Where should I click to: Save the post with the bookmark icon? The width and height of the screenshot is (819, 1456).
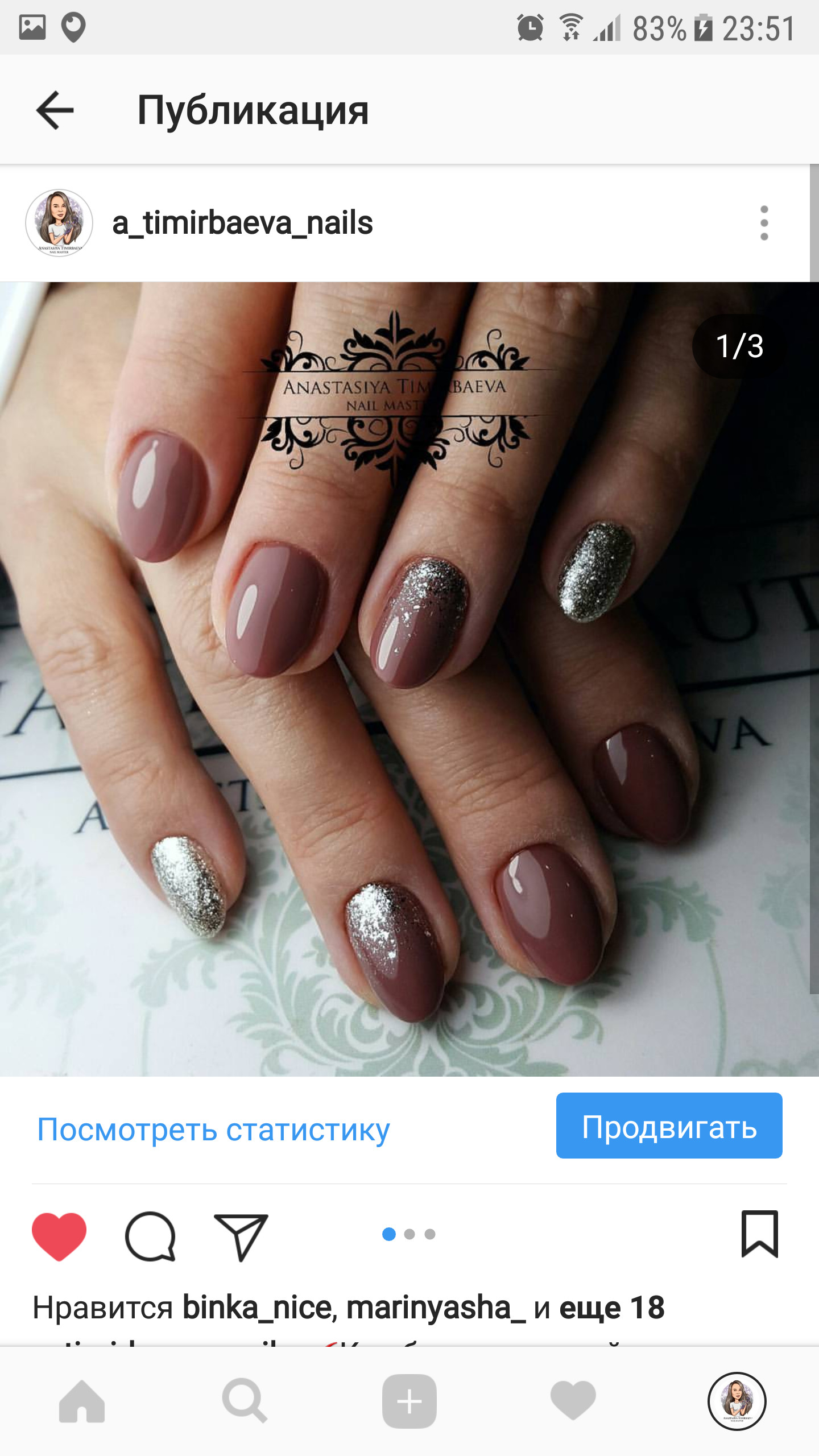pos(759,1234)
